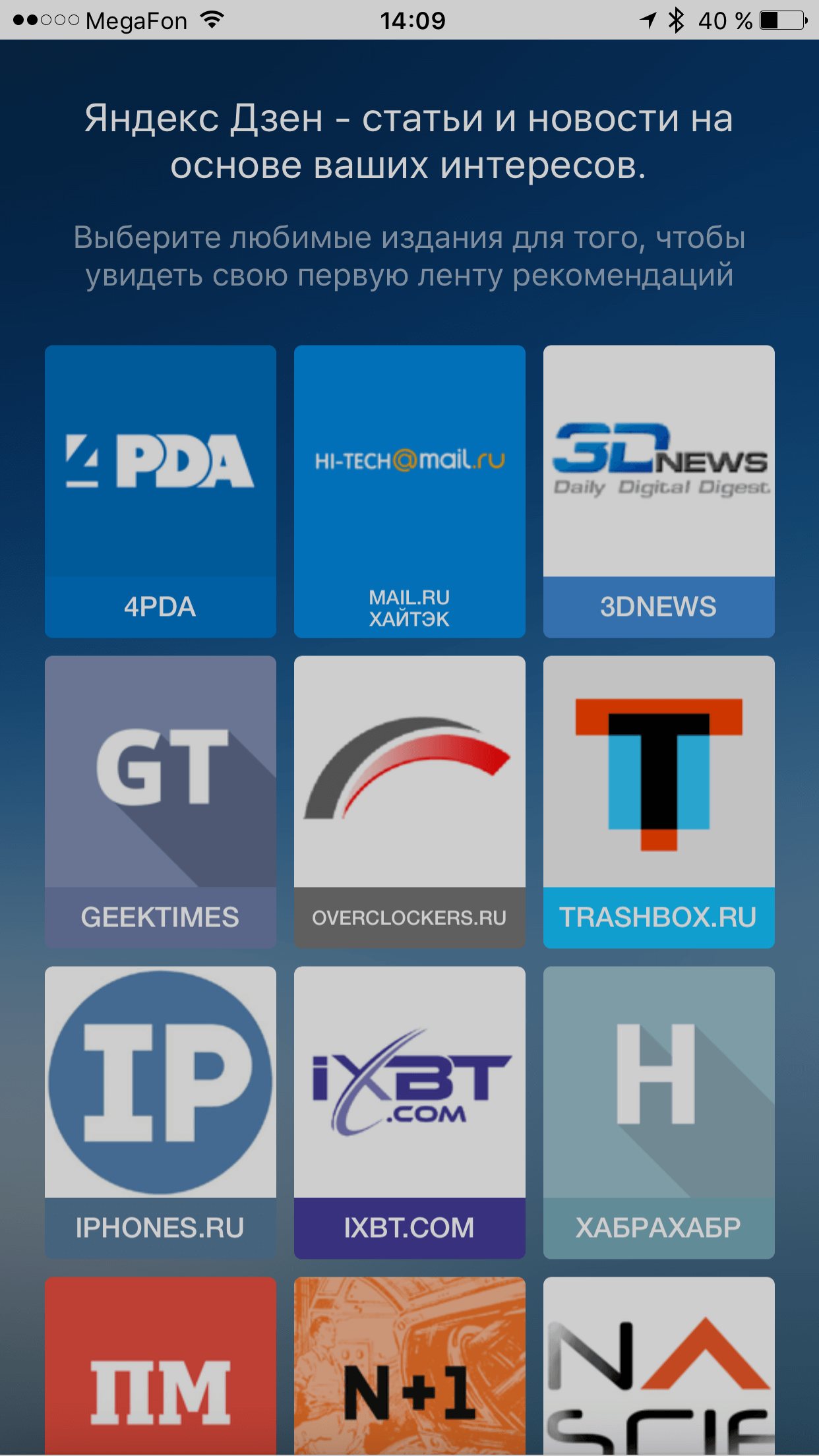Pick the 3DNews publication tile
The image size is (819, 1456).
659,491
